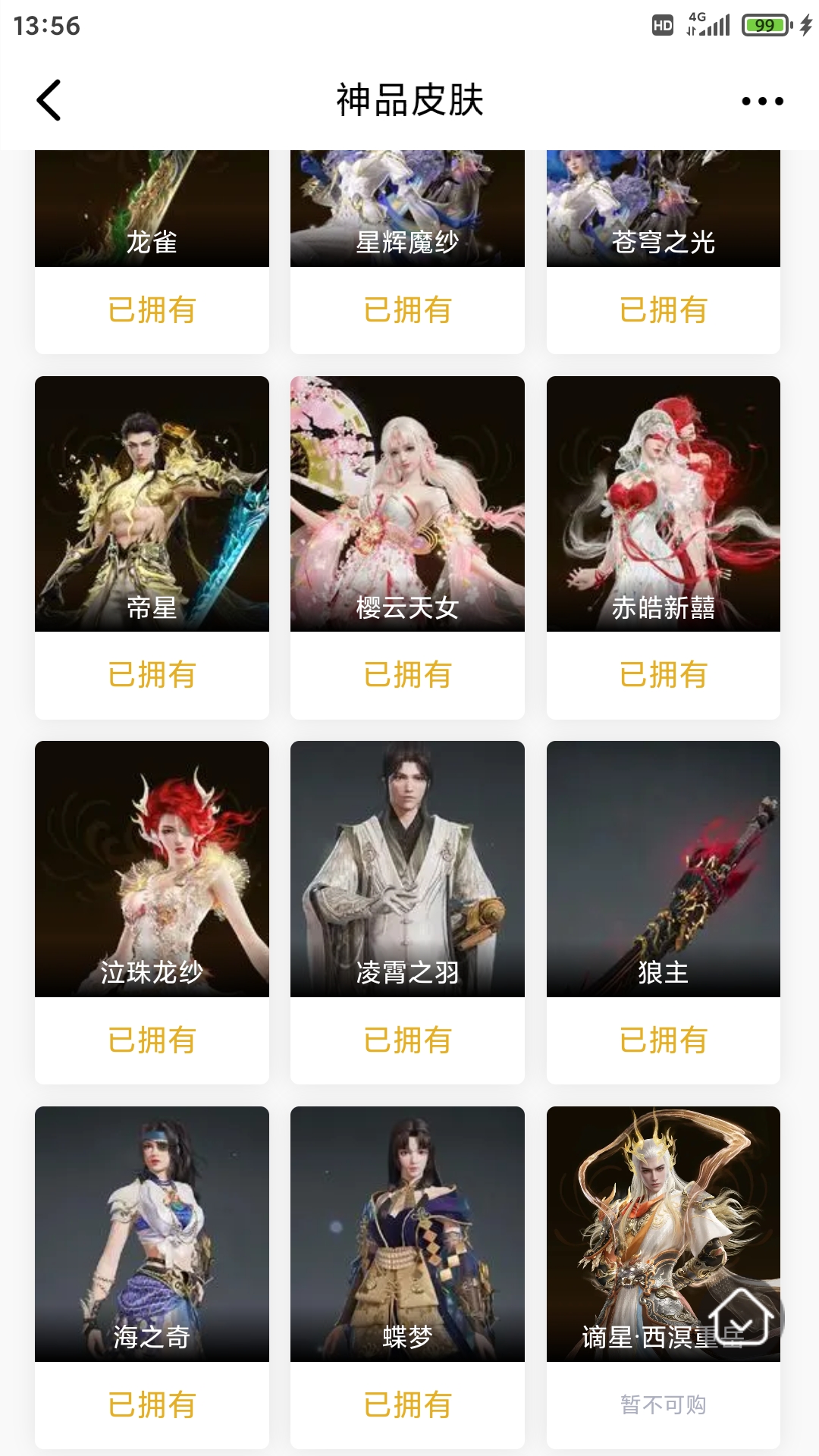Open the three-dot overflow menu

[x=762, y=101]
